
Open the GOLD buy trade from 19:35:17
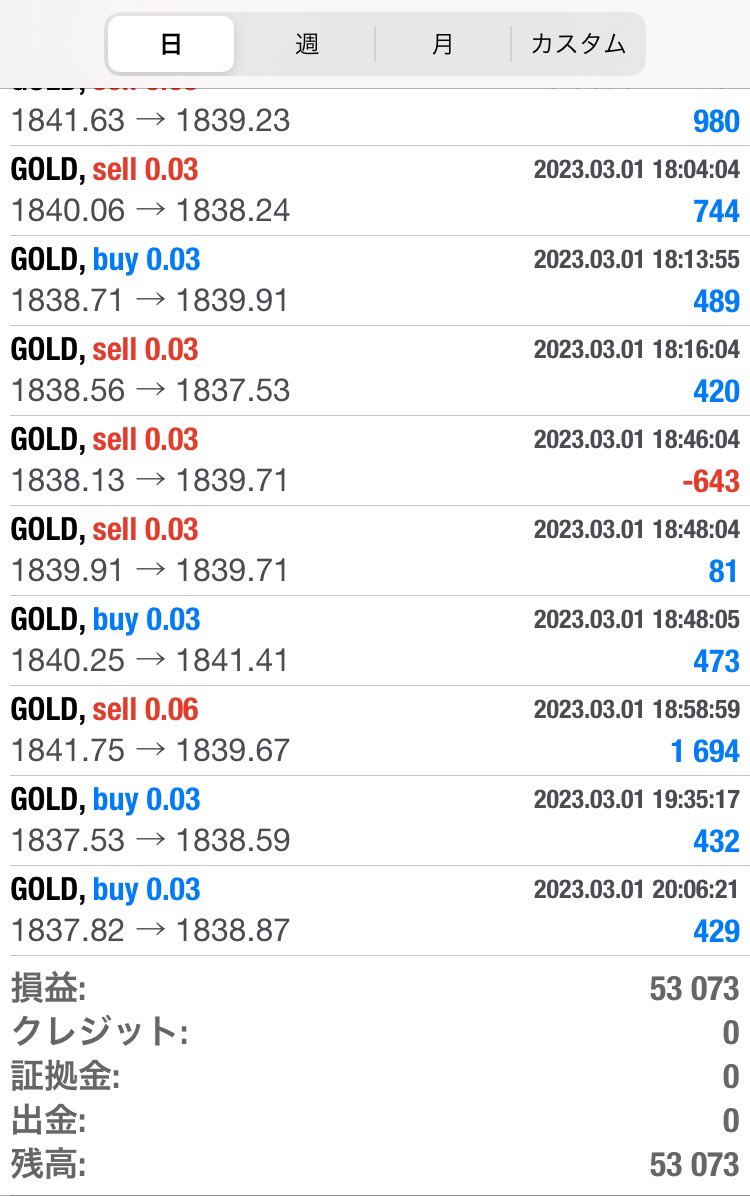point(375,820)
